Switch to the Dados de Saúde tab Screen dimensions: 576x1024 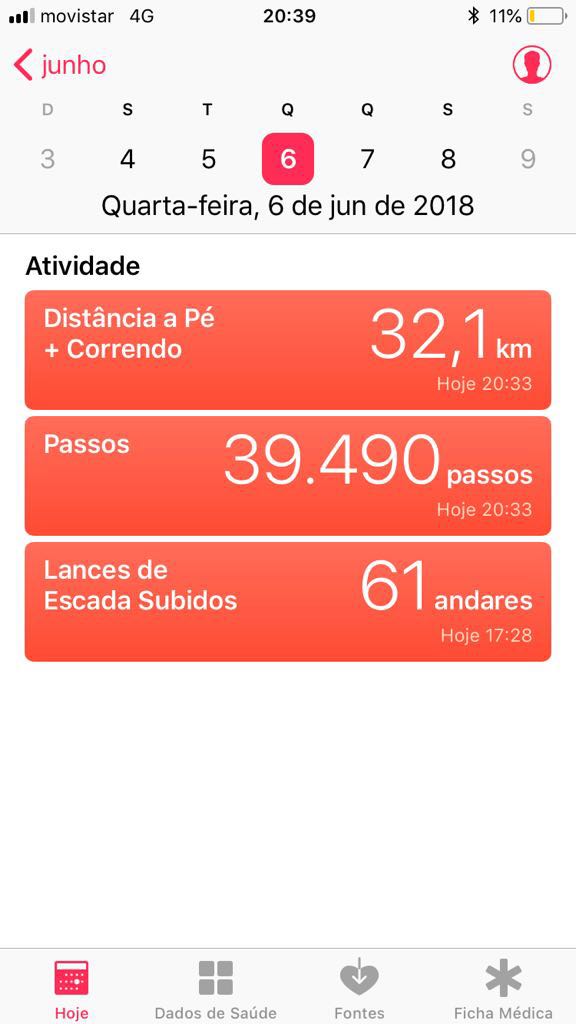[x=216, y=989]
